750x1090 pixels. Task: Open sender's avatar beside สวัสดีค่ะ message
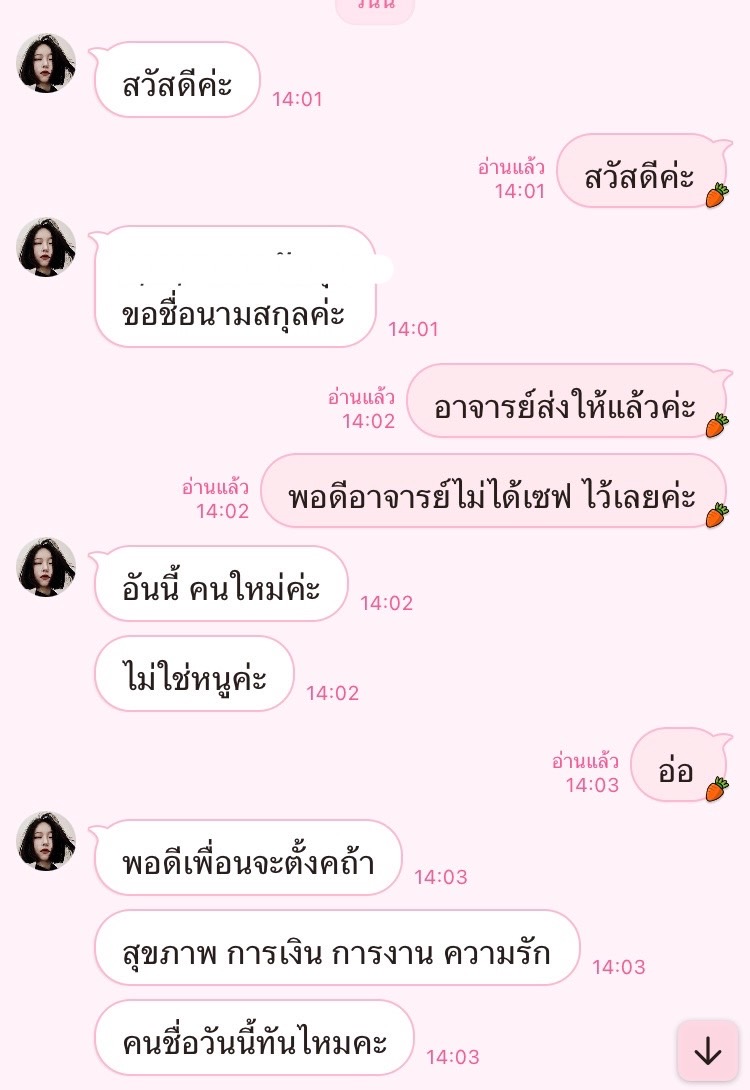tap(46, 64)
